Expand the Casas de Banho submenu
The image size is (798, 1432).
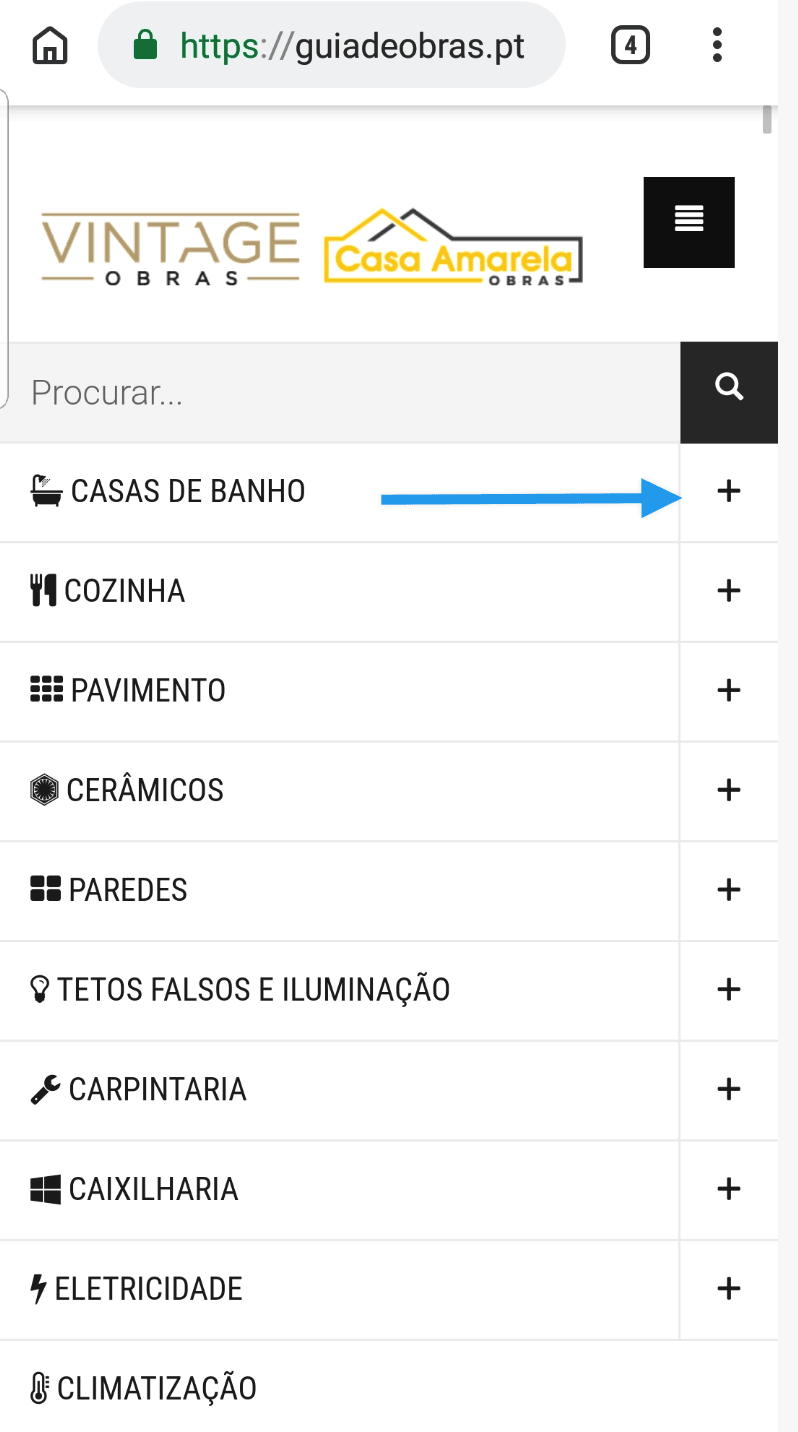click(x=729, y=491)
